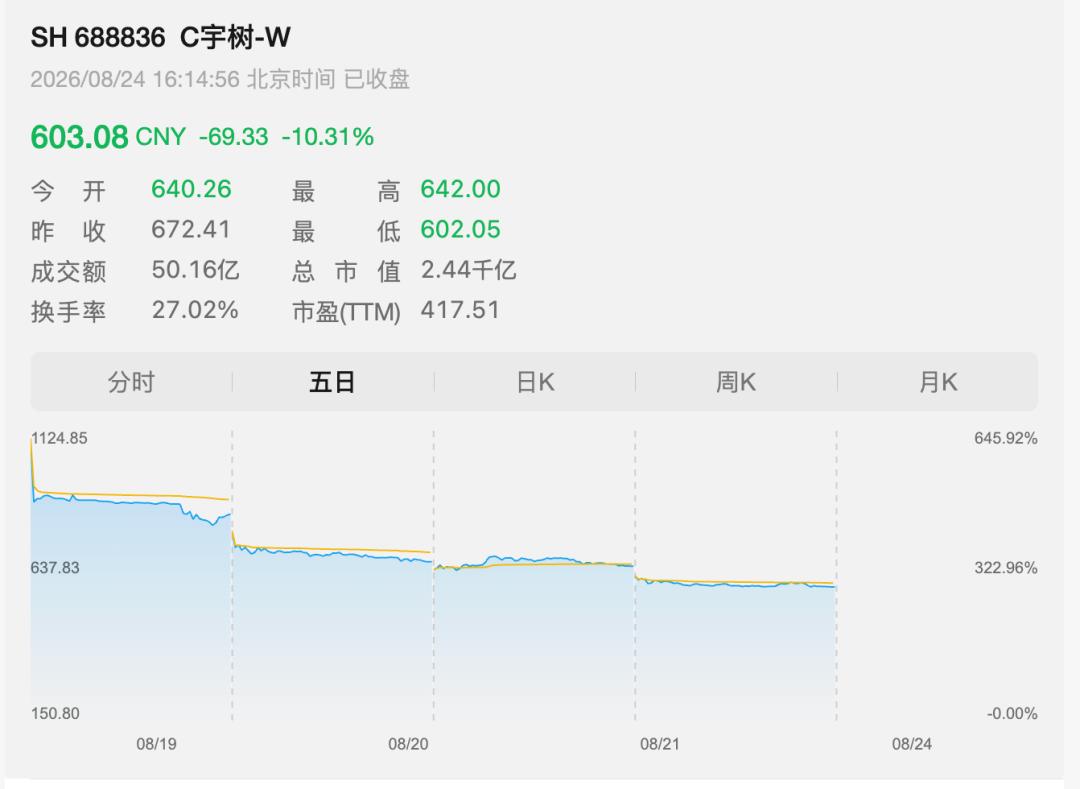Show the 周K chart
The image size is (1080, 789).
tap(736, 382)
